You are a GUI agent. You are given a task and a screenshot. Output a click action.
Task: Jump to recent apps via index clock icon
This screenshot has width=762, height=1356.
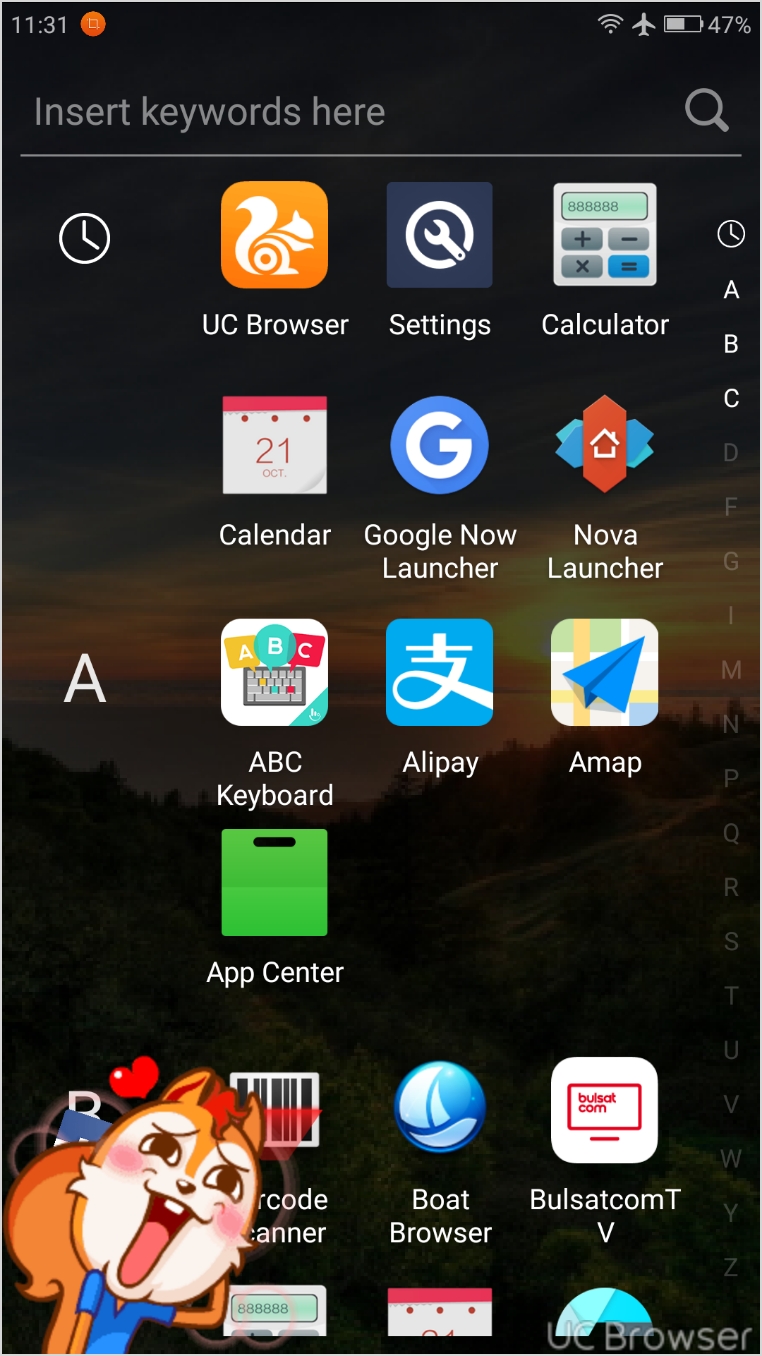coord(731,234)
